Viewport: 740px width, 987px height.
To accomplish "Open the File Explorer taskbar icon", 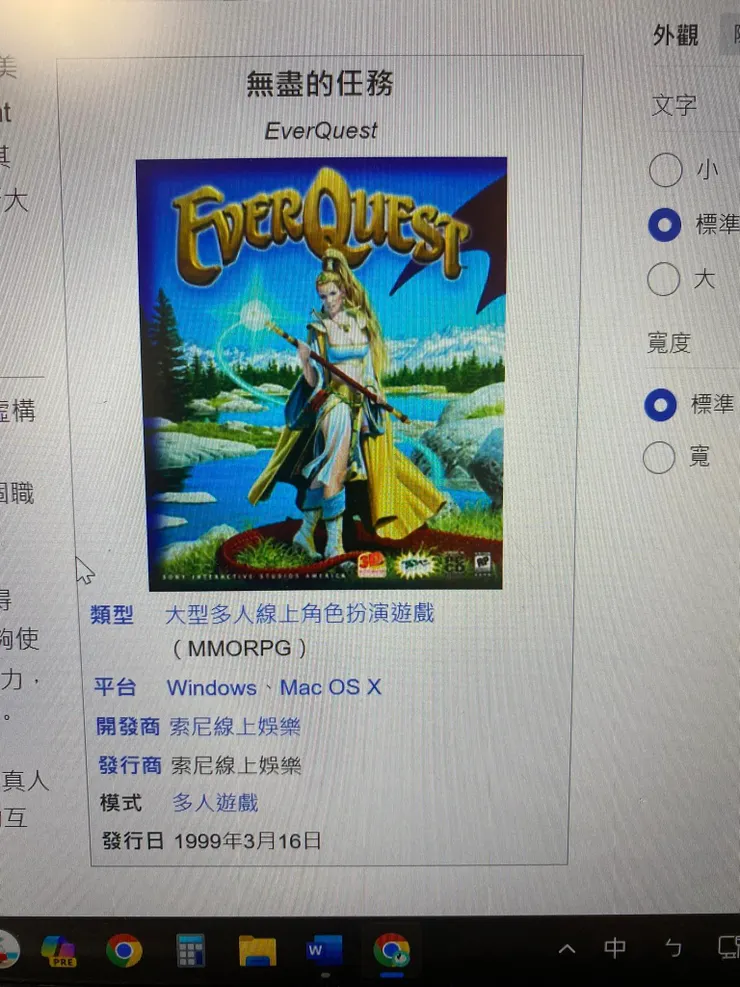I will pyautogui.click(x=257, y=949).
